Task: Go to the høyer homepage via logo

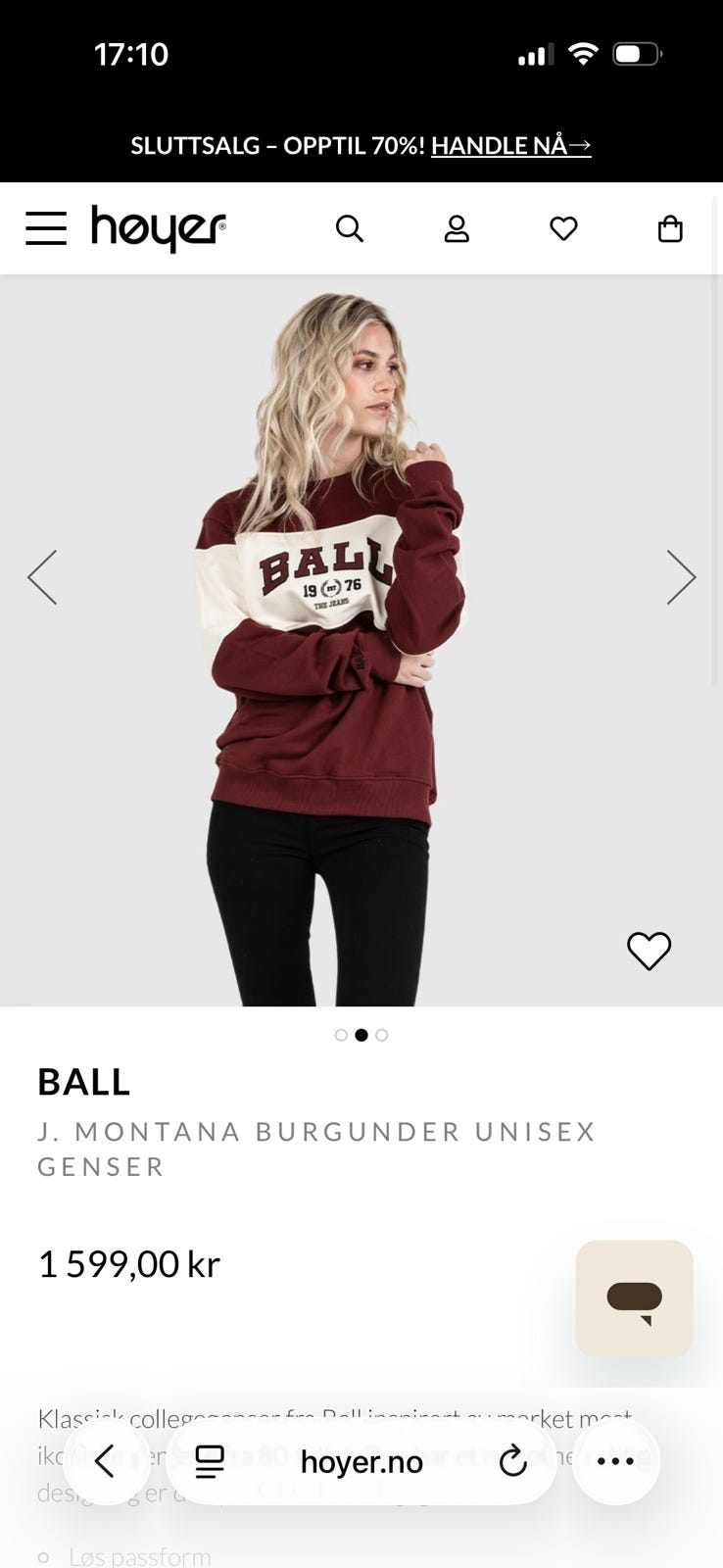Action: 157,227
